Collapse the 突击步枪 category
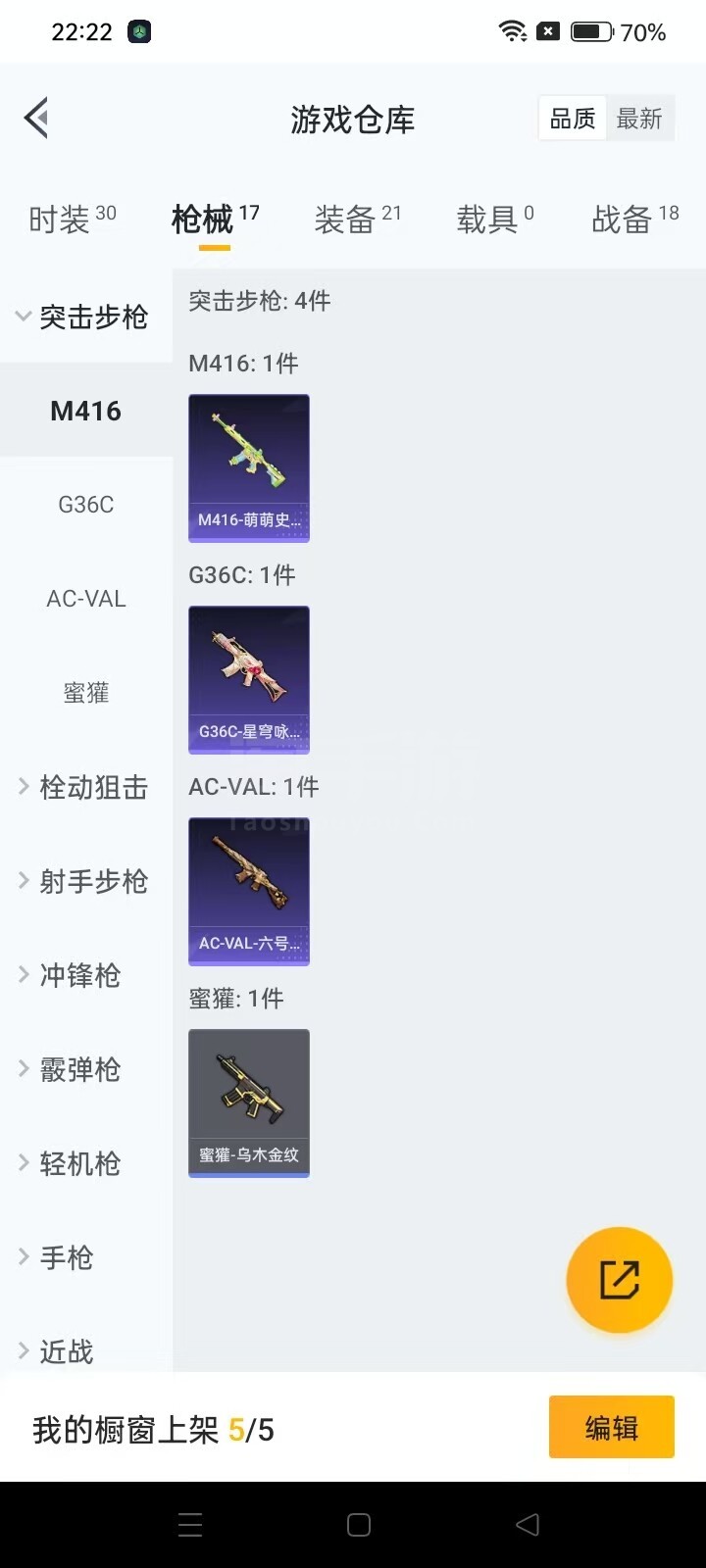 83,317
